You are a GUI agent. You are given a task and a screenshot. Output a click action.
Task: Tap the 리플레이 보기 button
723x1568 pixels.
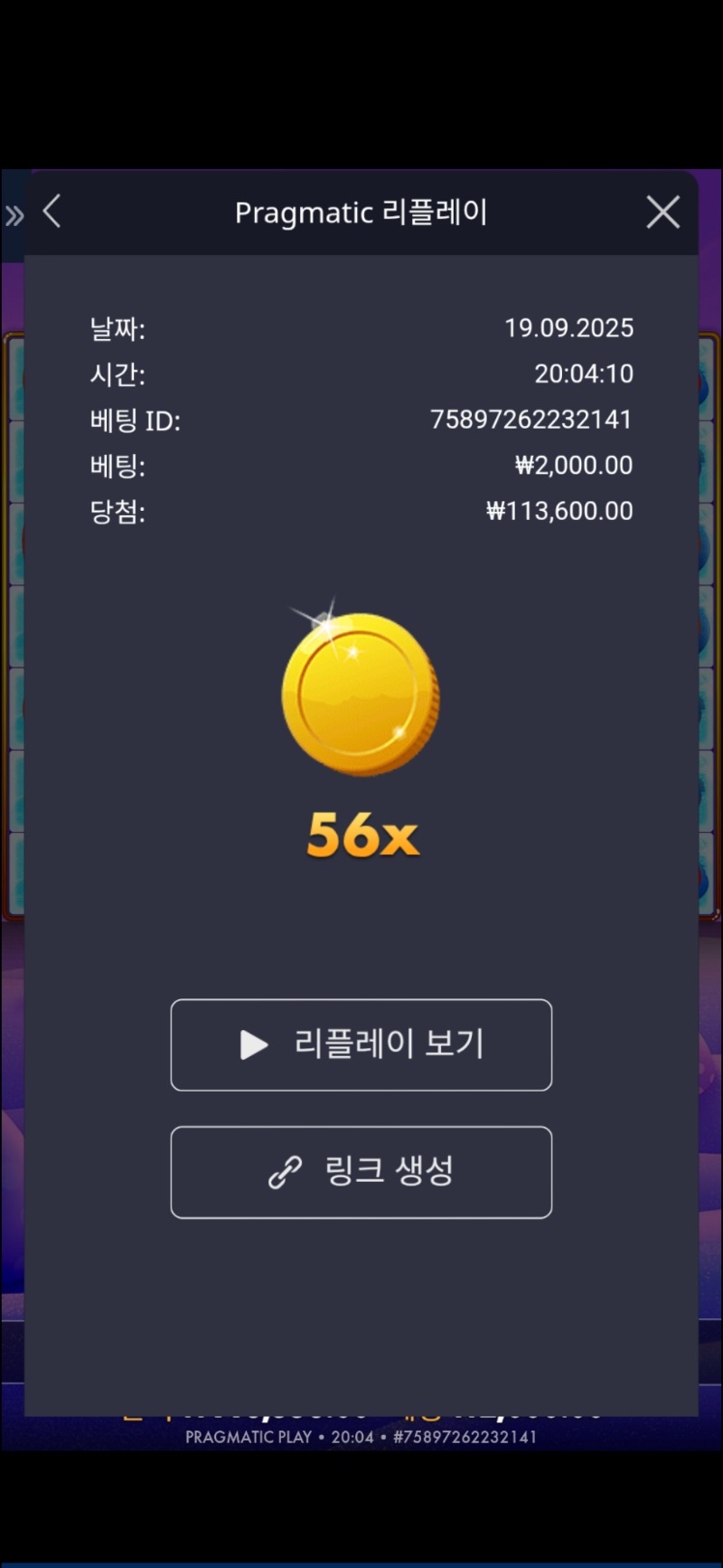pyautogui.click(x=361, y=1044)
